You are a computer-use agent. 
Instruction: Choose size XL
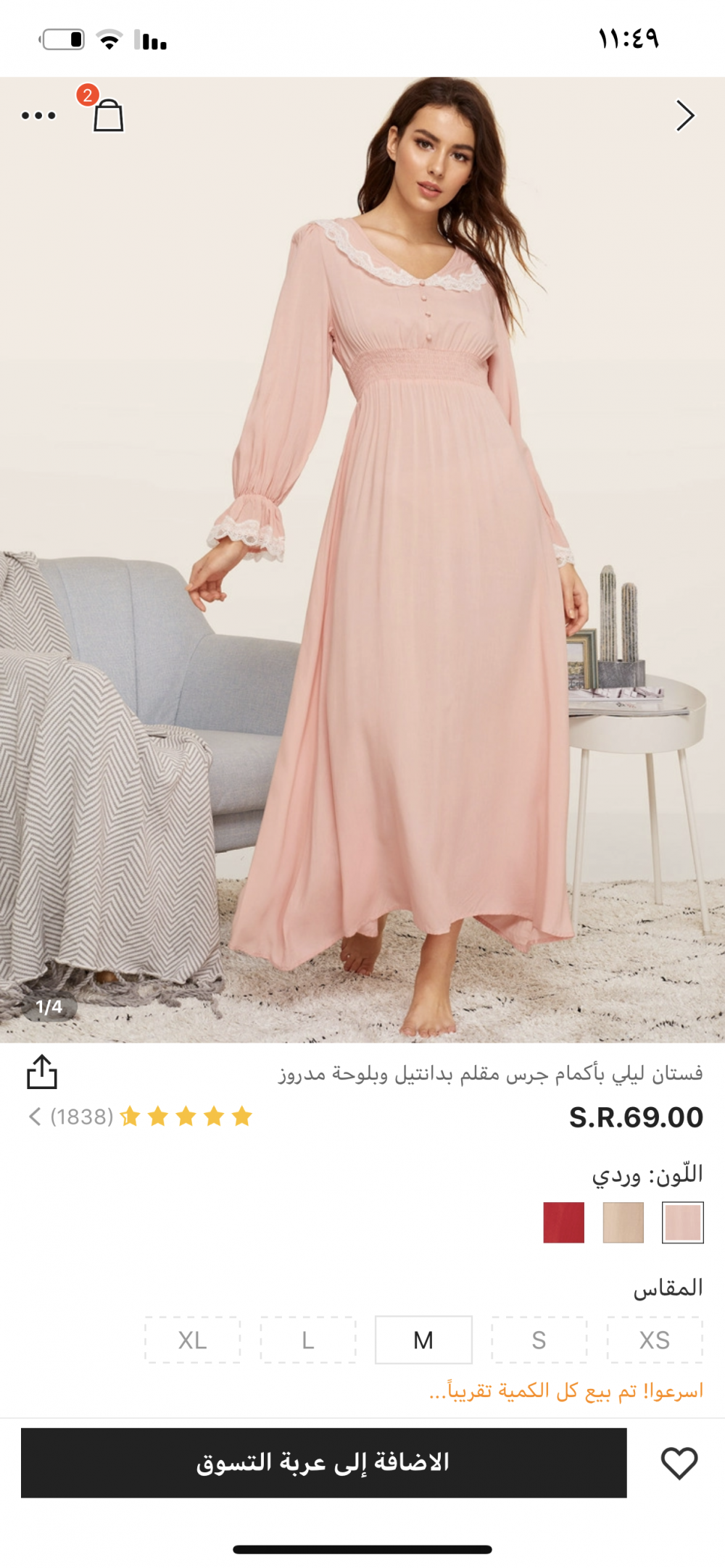point(192,1340)
